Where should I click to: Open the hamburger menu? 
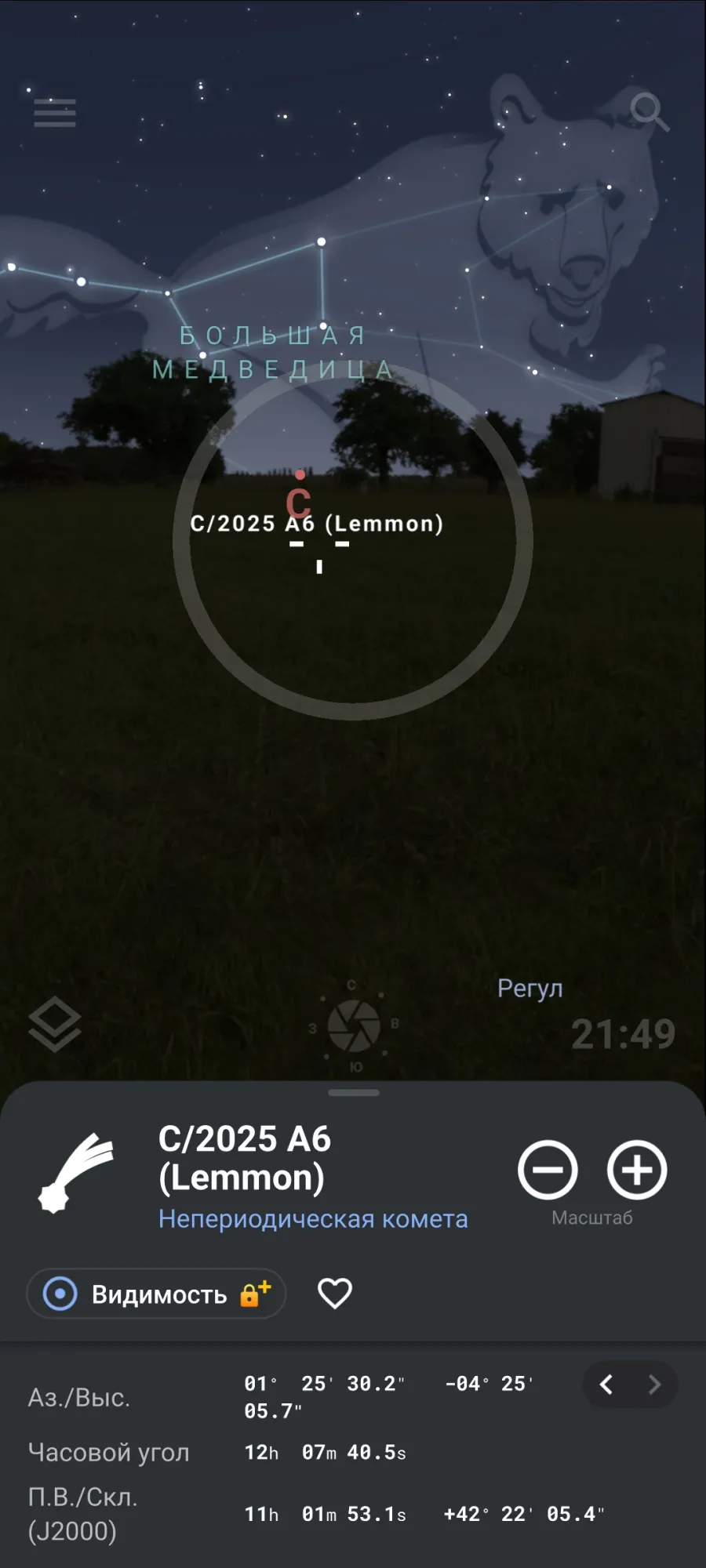point(55,113)
